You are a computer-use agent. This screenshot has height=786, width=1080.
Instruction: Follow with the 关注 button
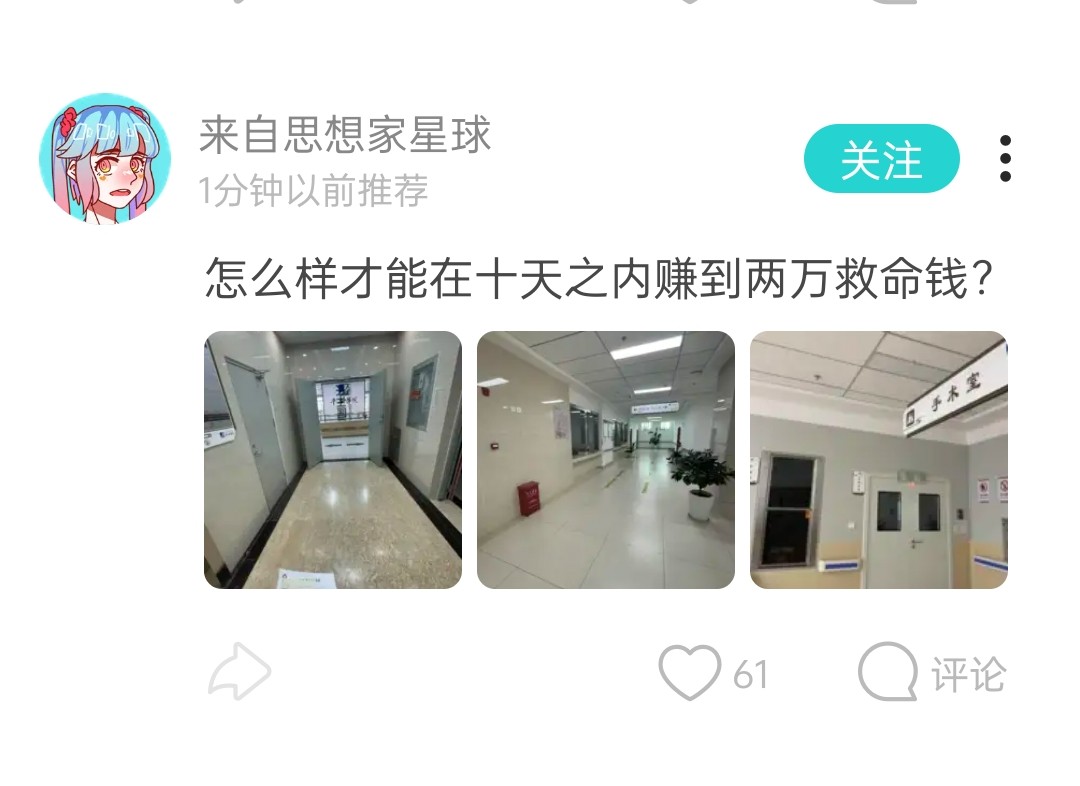(881, 159)
